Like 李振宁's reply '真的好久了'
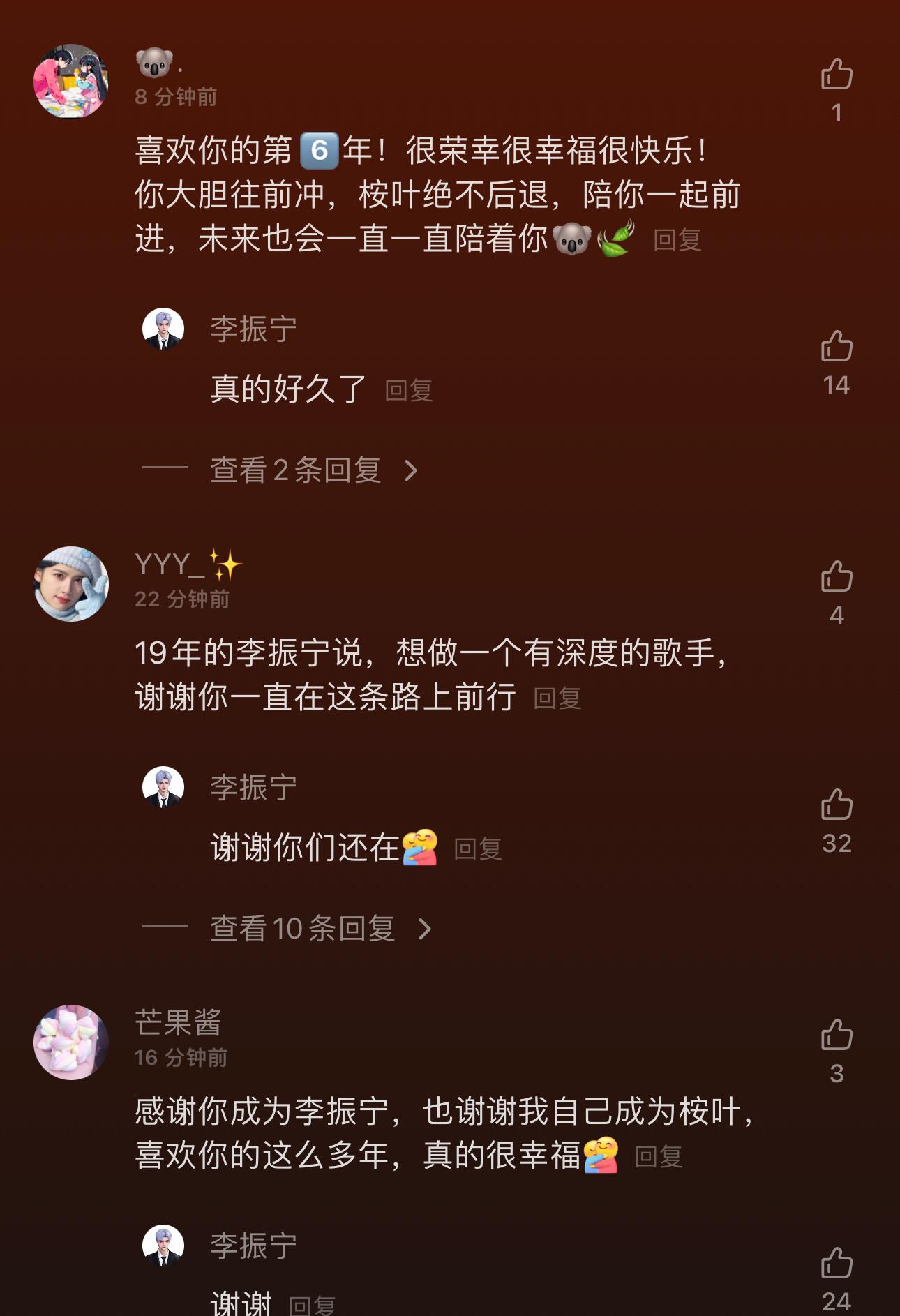The image size is (900, 1316). [837, 346]
